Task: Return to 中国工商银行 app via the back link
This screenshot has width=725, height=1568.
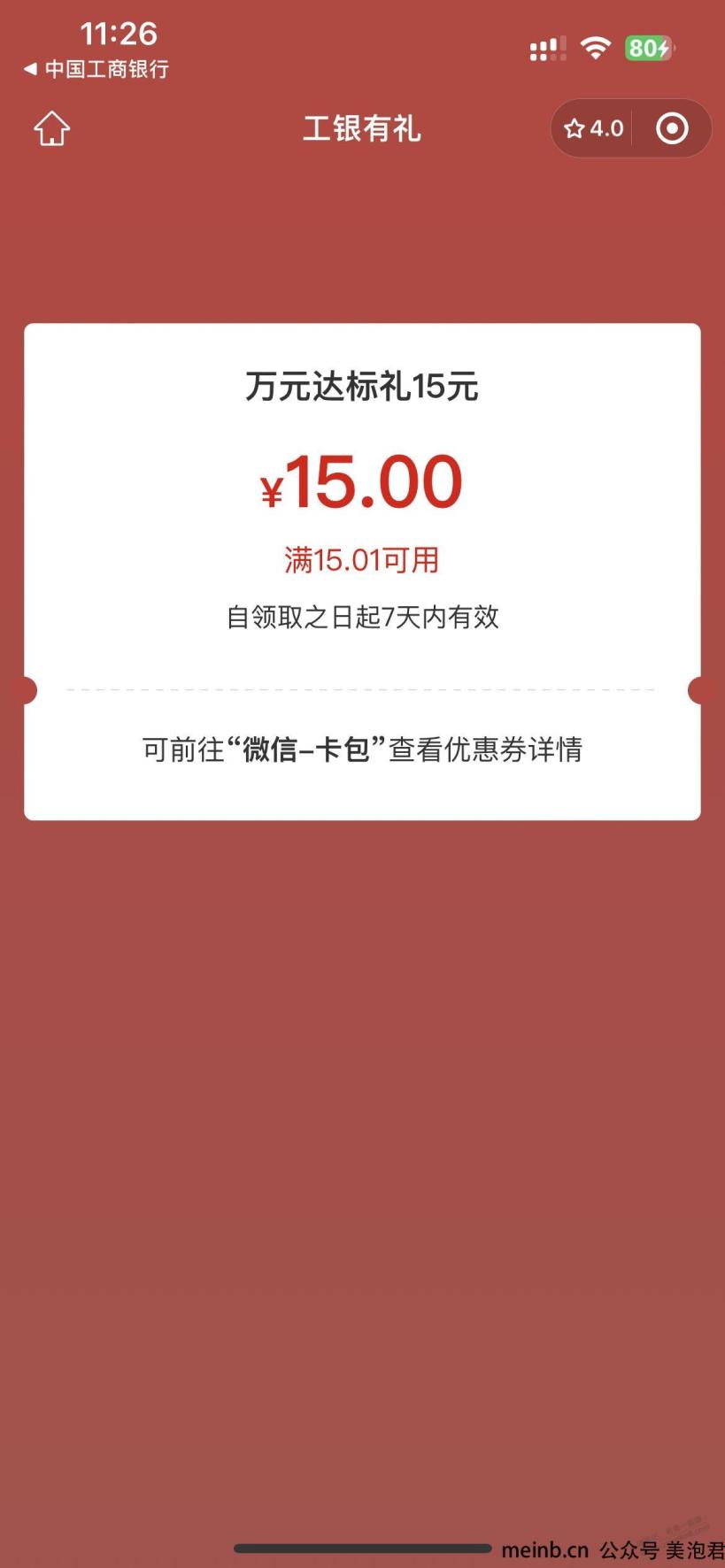Action: pos(96,69)
